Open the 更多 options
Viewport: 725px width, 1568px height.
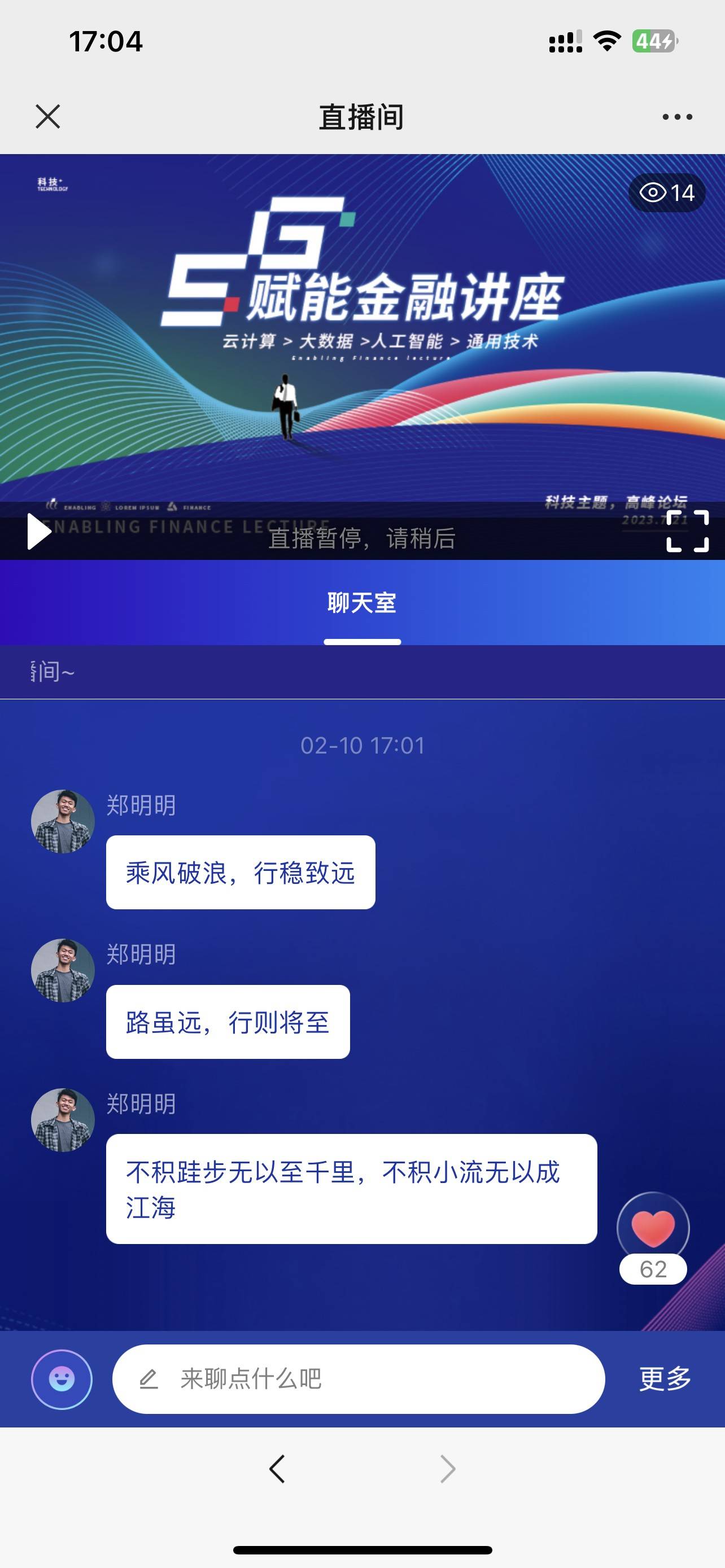coord(665,1379)
